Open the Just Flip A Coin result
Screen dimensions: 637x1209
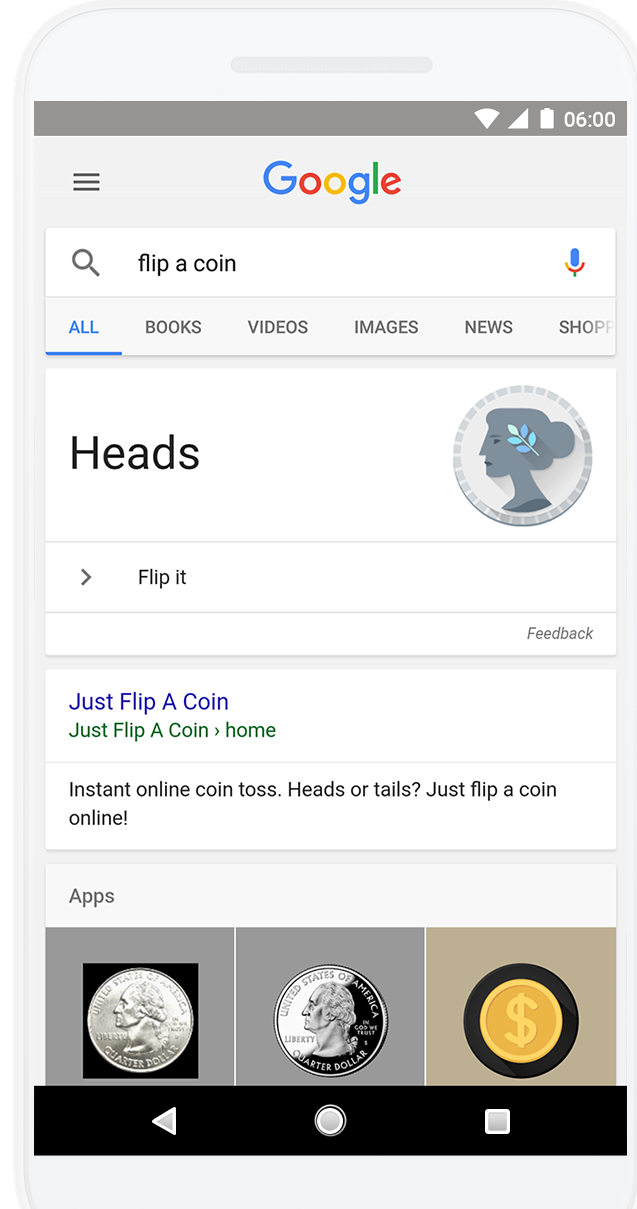point(149,701)
